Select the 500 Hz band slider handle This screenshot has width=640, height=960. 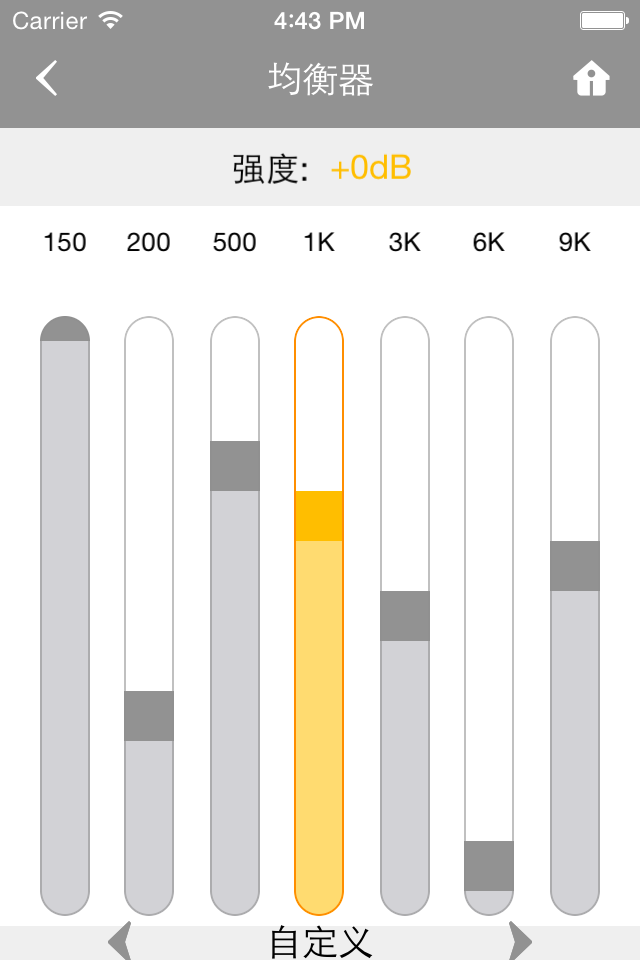pos(235,465)
